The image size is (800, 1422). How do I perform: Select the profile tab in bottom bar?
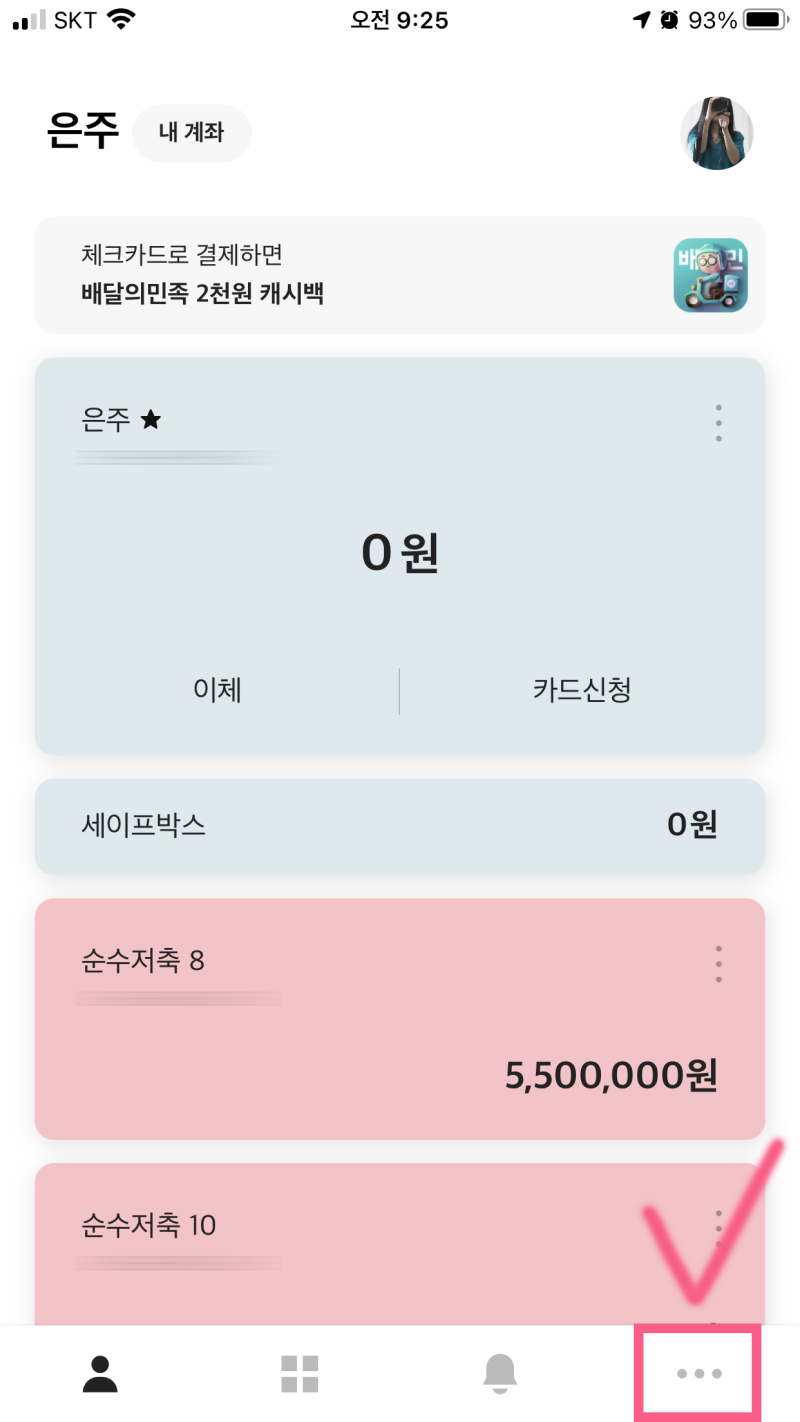tap(99, 1373)
